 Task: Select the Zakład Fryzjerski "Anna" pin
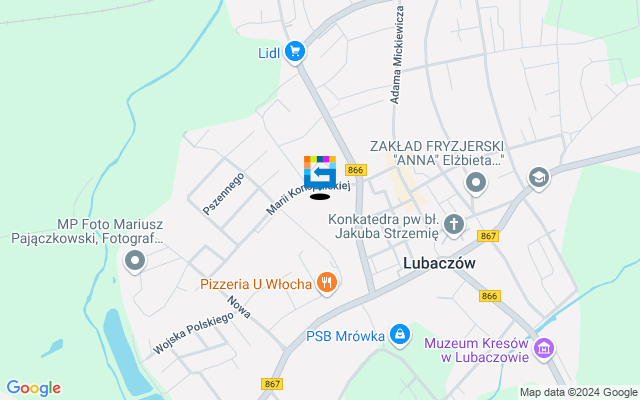pyautogui.click(x=475, y=182)
